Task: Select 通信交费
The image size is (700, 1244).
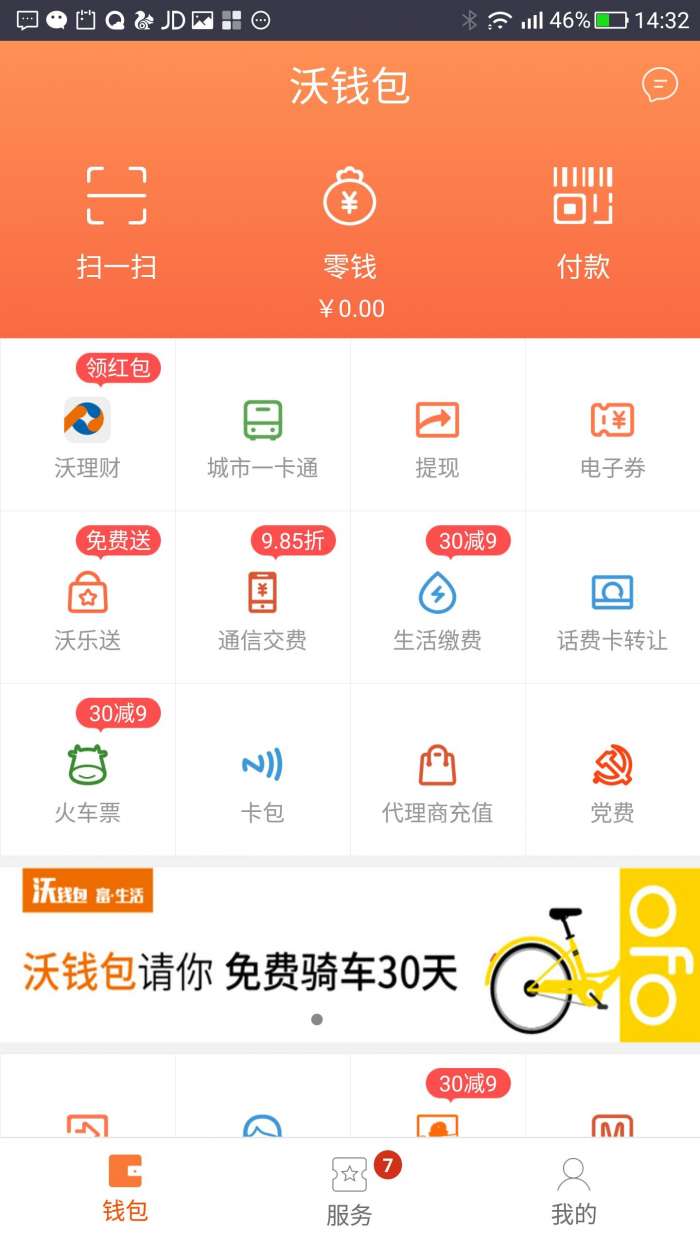Action: click(262, 607)
